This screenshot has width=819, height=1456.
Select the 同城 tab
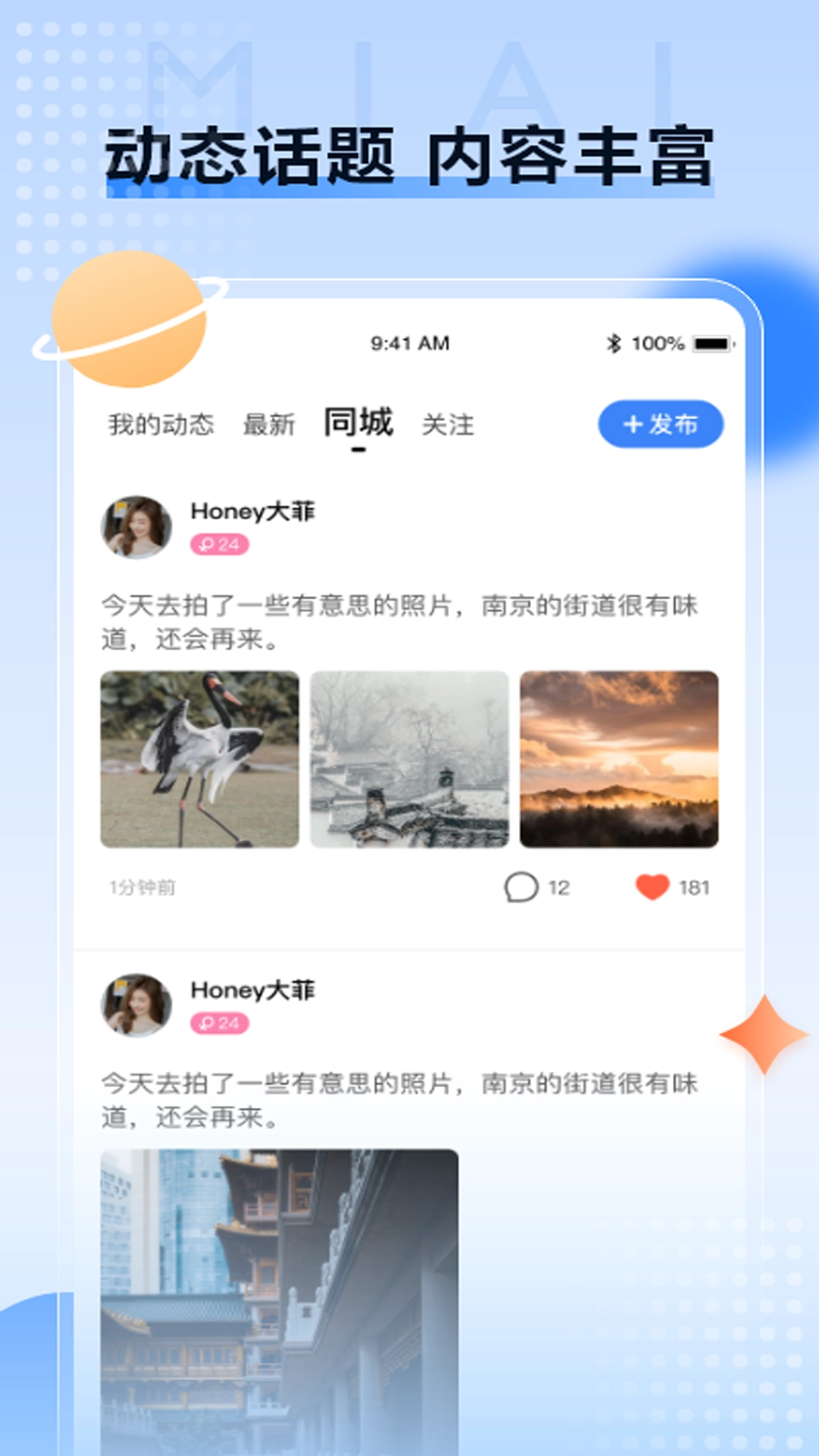tap(359, 422)
